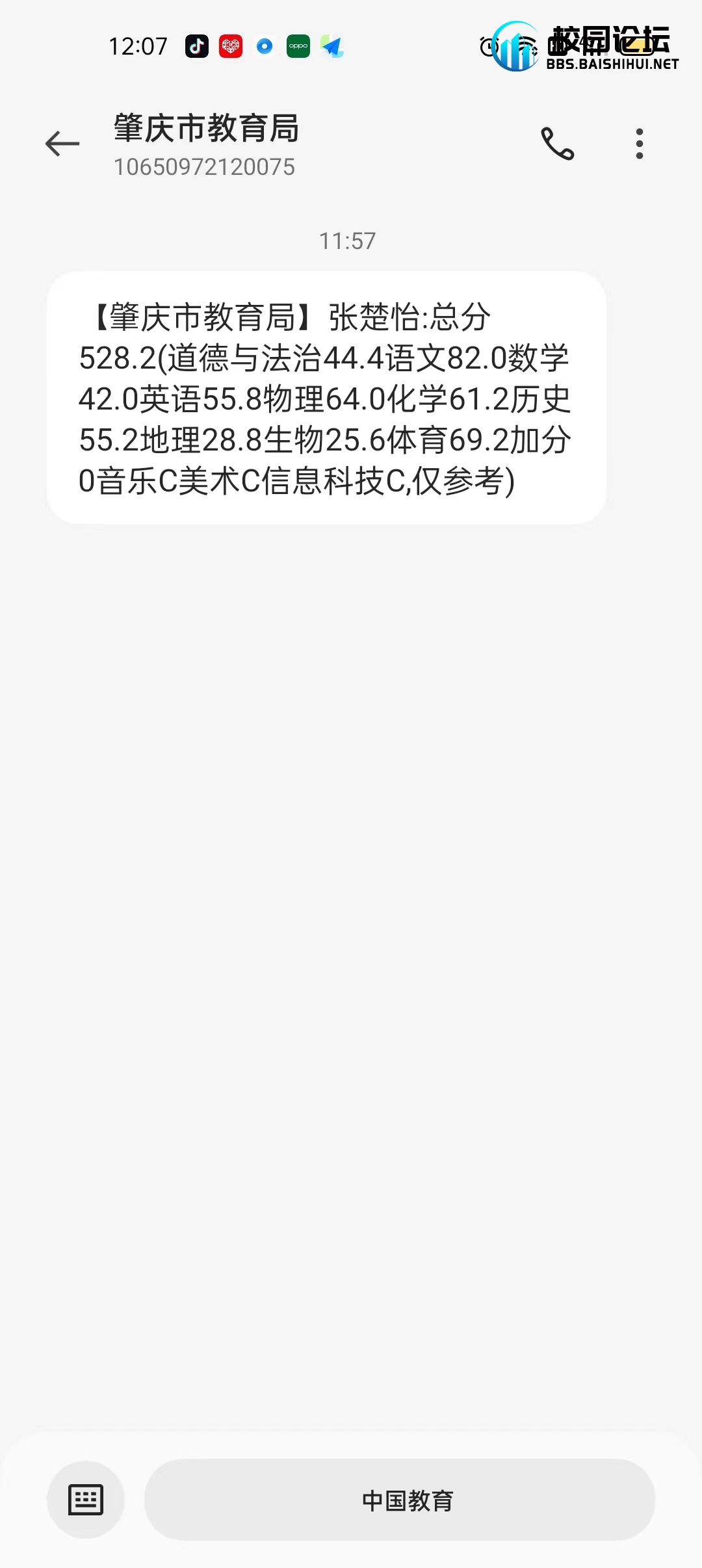Tap the OPPO notification icon
Screen dimensions: 702x1568
click(x=298, y=46)
